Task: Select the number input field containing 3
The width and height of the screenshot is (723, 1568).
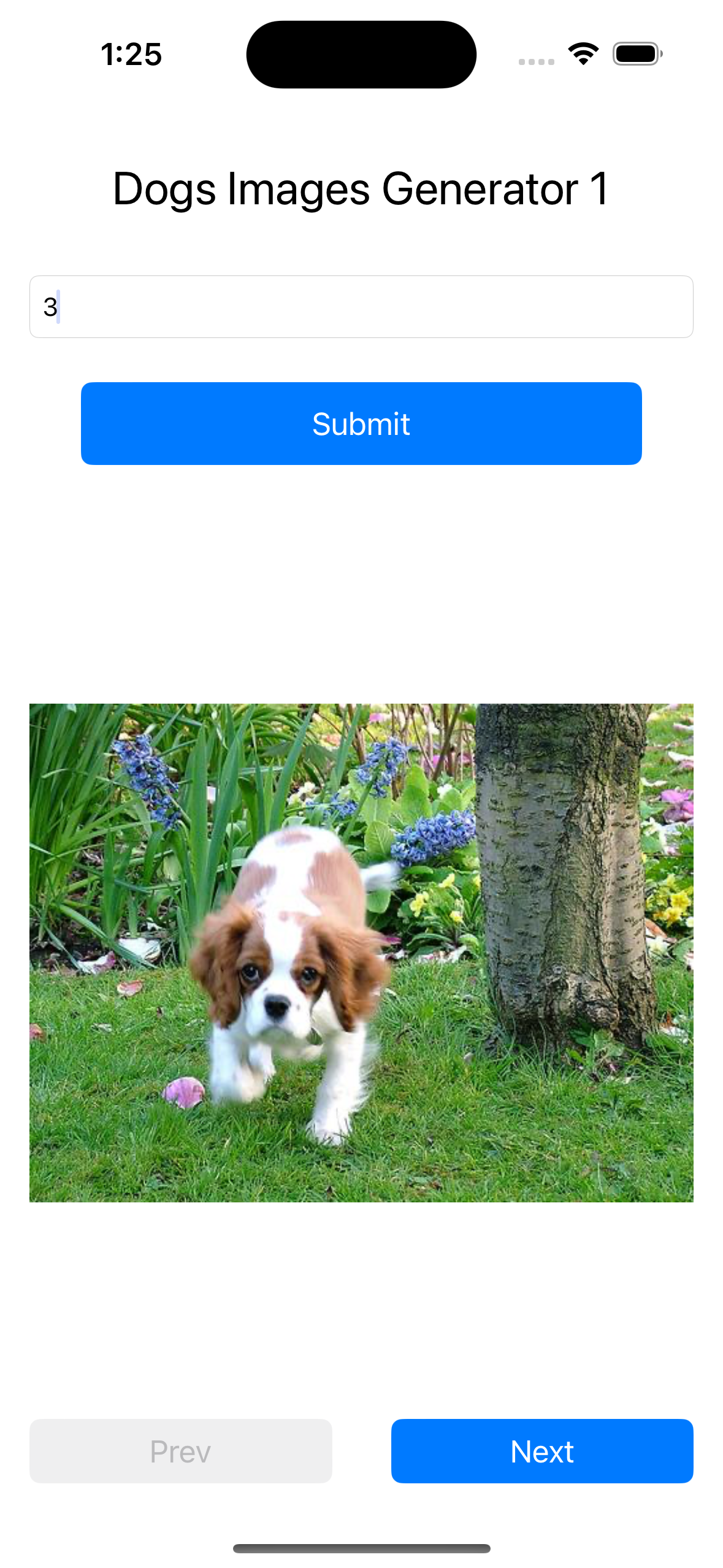Action: pos(361,307)
